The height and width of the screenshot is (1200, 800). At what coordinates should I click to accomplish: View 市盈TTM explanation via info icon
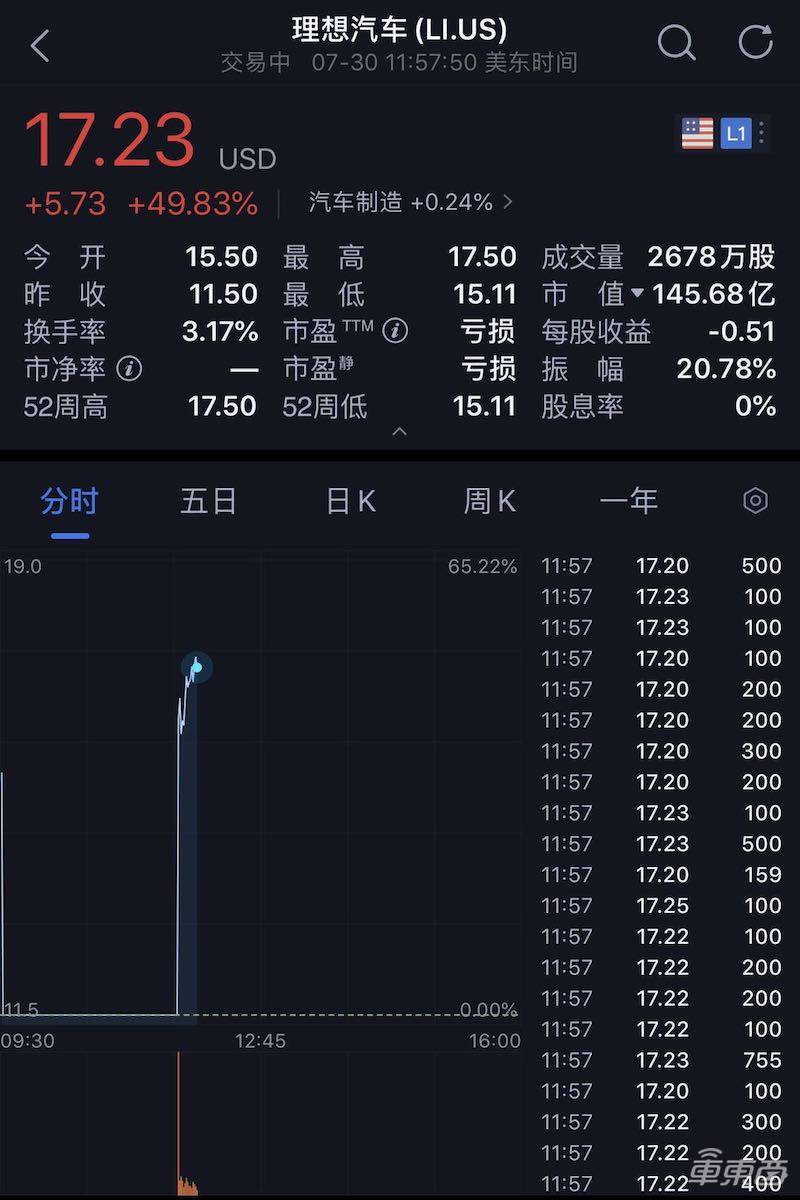397,330
